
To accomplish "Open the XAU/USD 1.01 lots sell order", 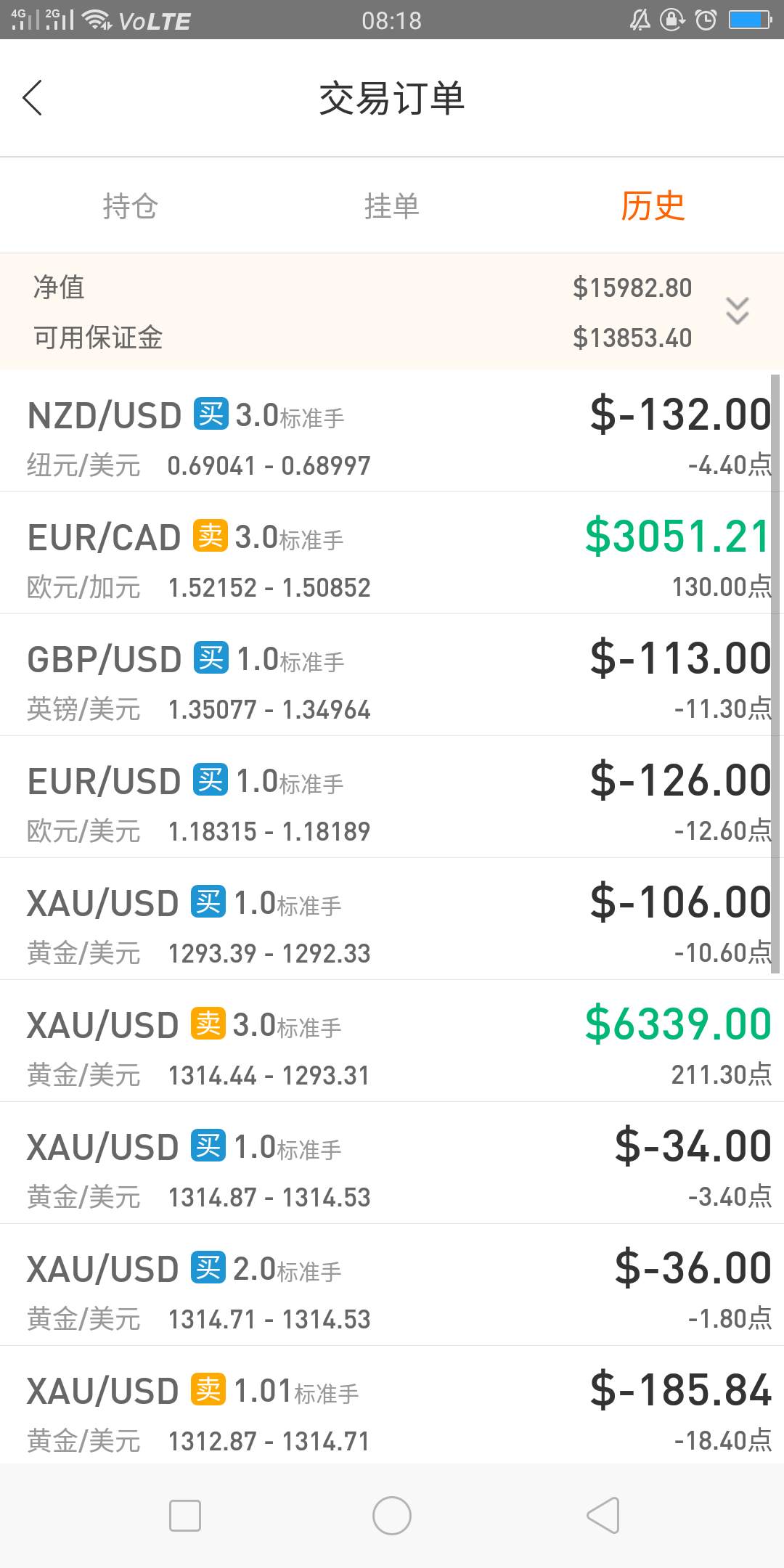I will click(x=392, y=1405).
